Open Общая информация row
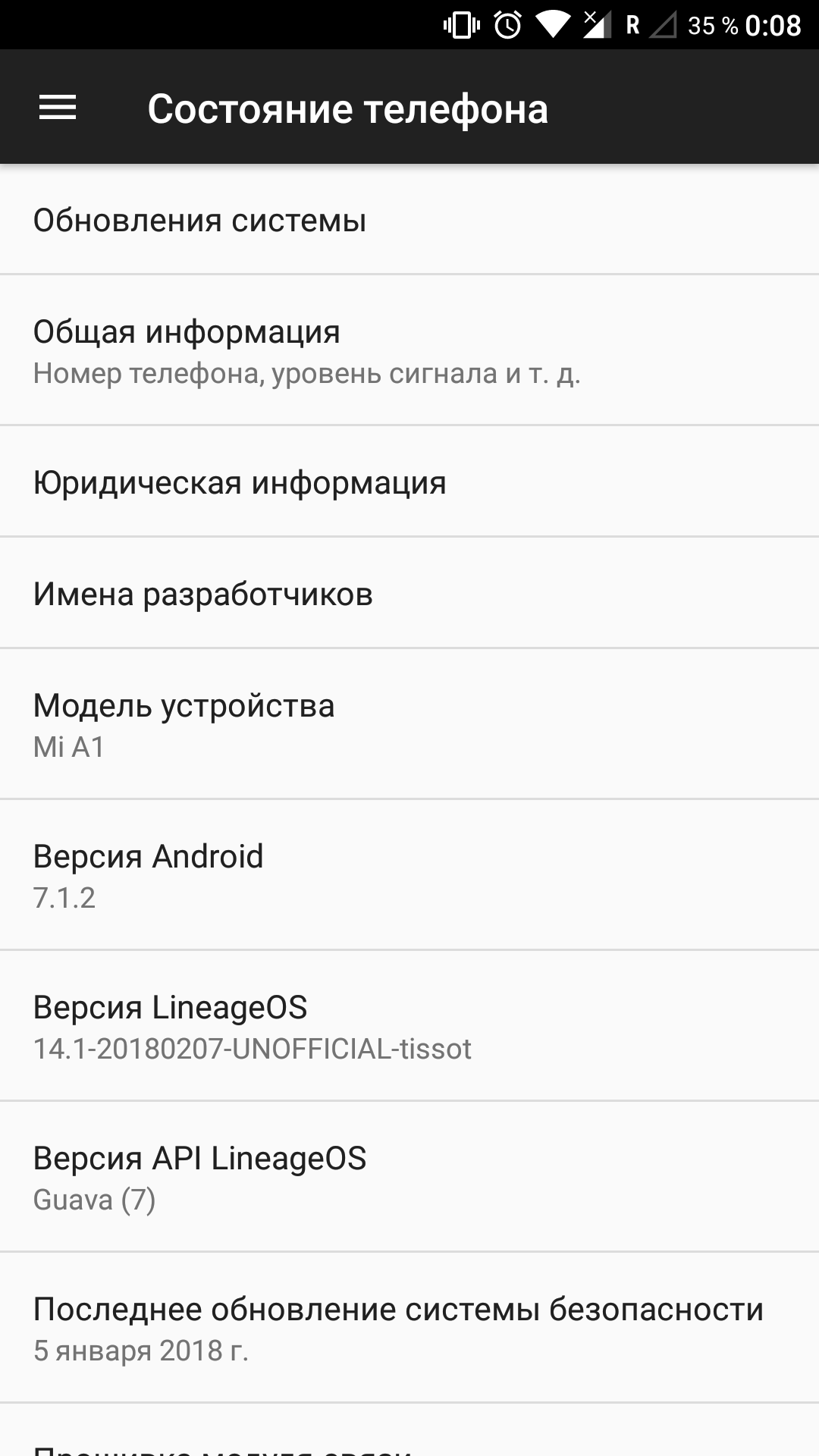The width and height of the screenshot is (819, 1456). click(x=409, y=350)
